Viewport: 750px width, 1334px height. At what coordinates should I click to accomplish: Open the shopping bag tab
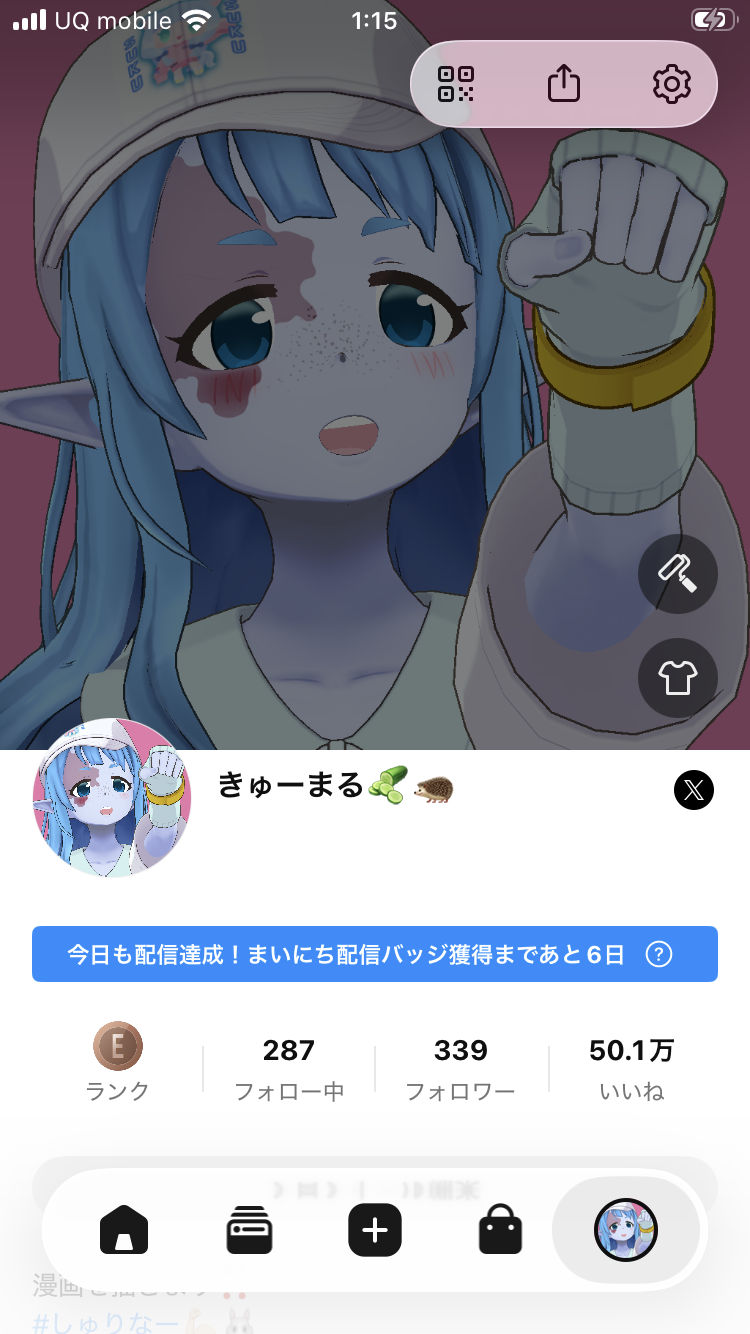(x=500, y=1230)
